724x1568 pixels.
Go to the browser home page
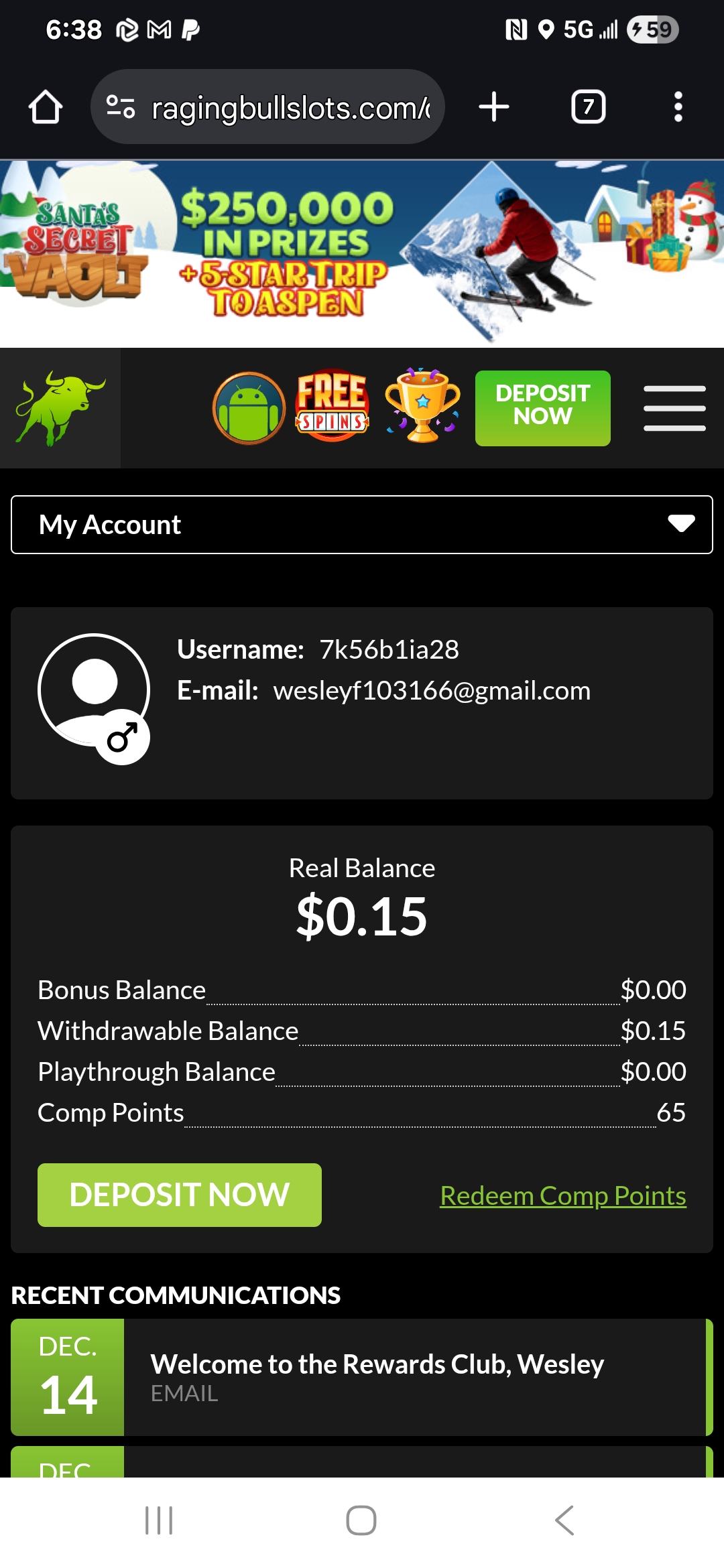(x=45, y=107)
